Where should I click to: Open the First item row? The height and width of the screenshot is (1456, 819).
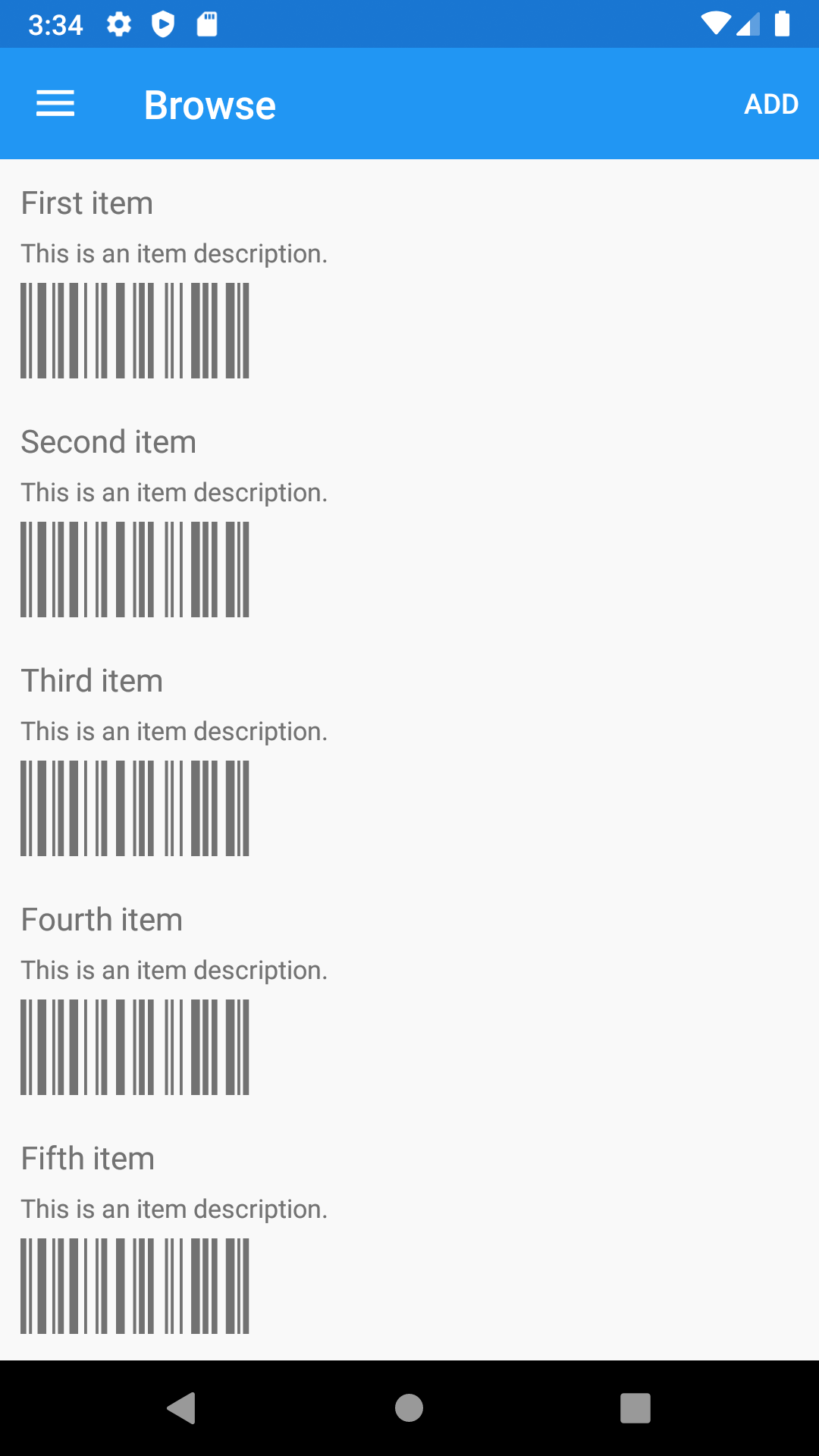click(x=409, y=280)
